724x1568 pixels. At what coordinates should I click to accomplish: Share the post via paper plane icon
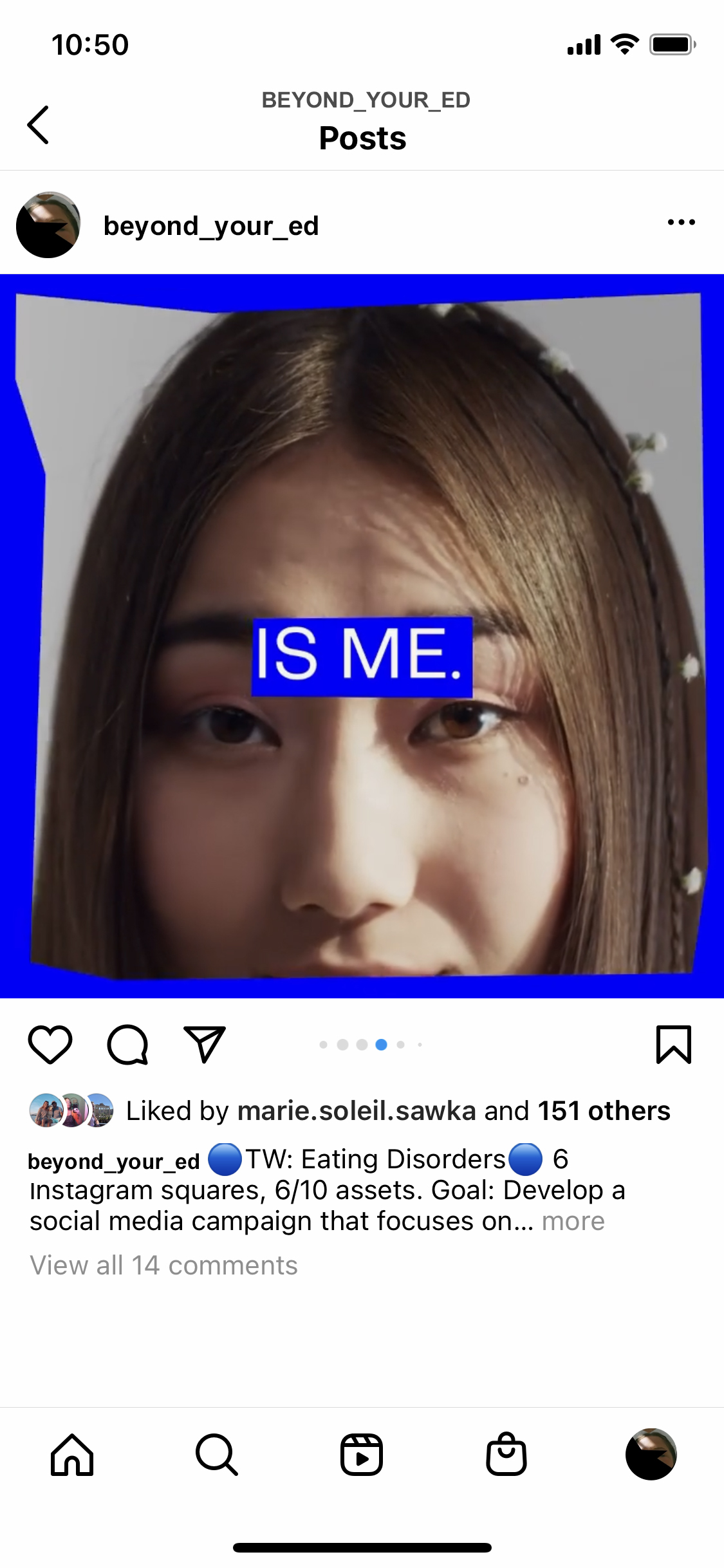pyautogui.click(x=205, y=1044)
